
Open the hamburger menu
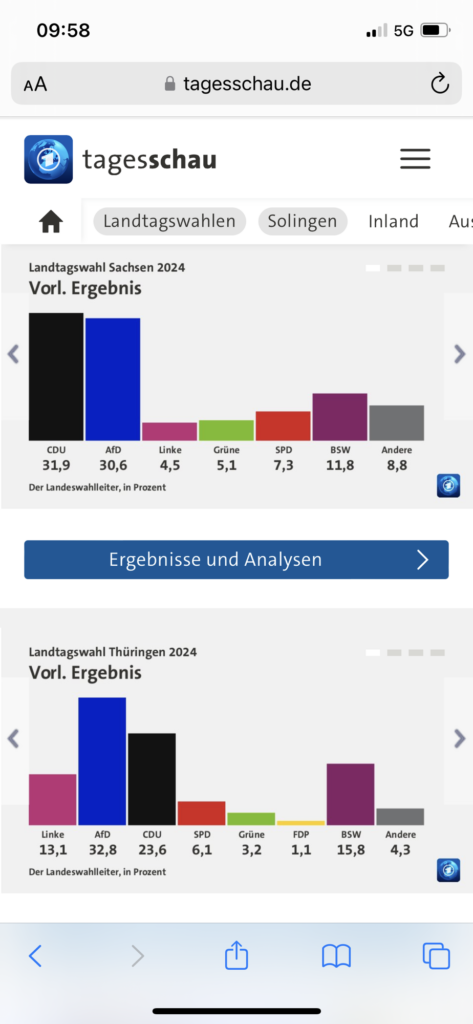pos(415,159)
